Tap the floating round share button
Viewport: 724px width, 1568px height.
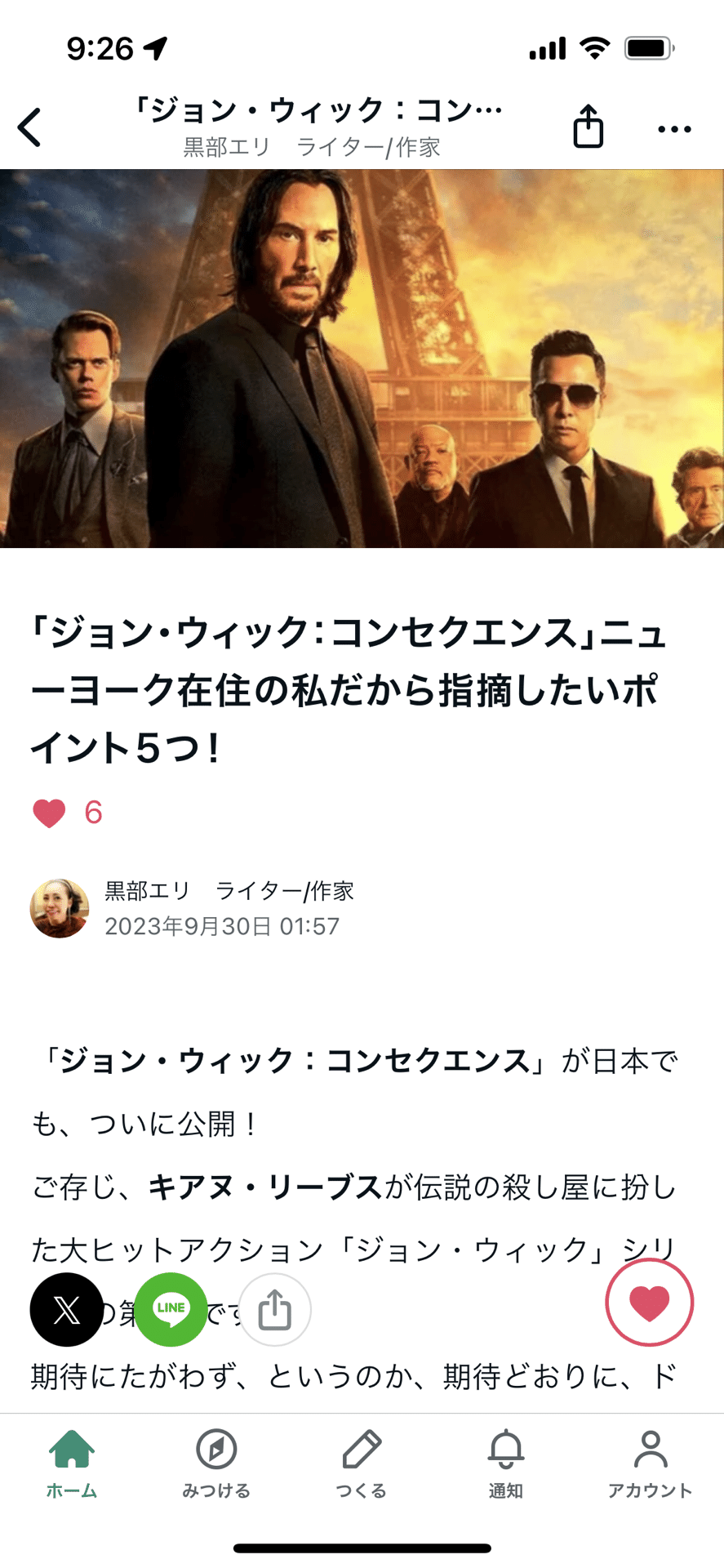coord(275,1310)
